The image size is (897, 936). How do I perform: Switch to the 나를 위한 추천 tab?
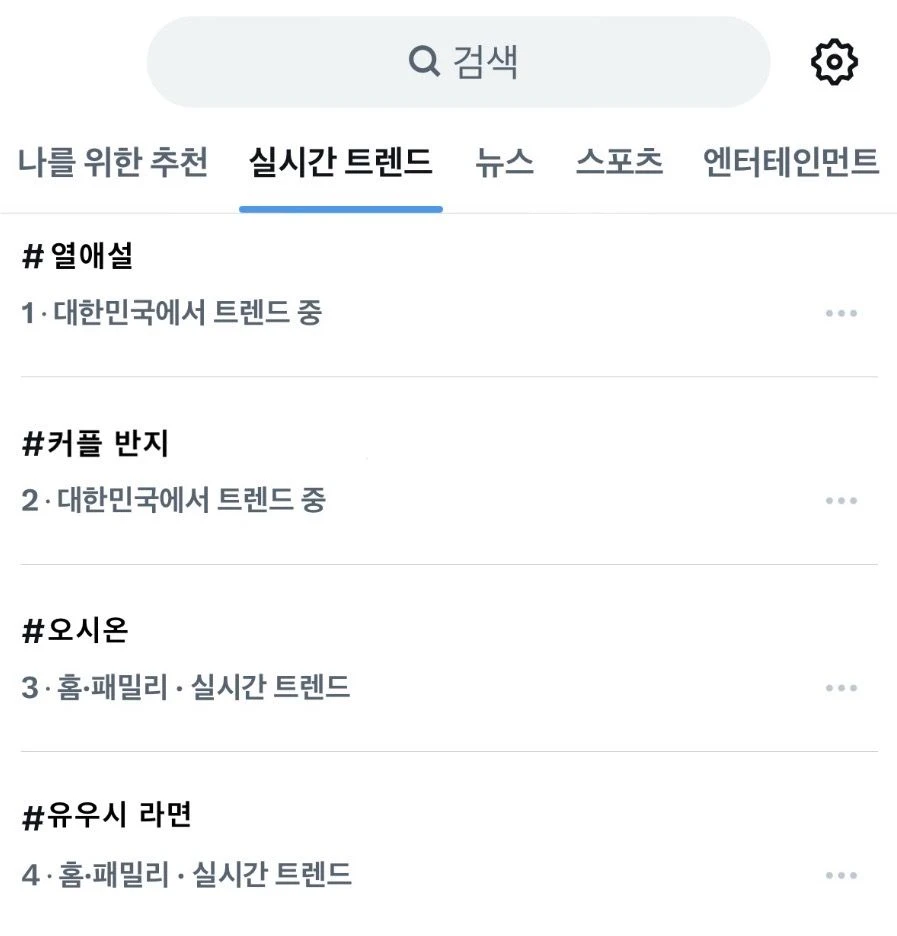coord(113,162)
